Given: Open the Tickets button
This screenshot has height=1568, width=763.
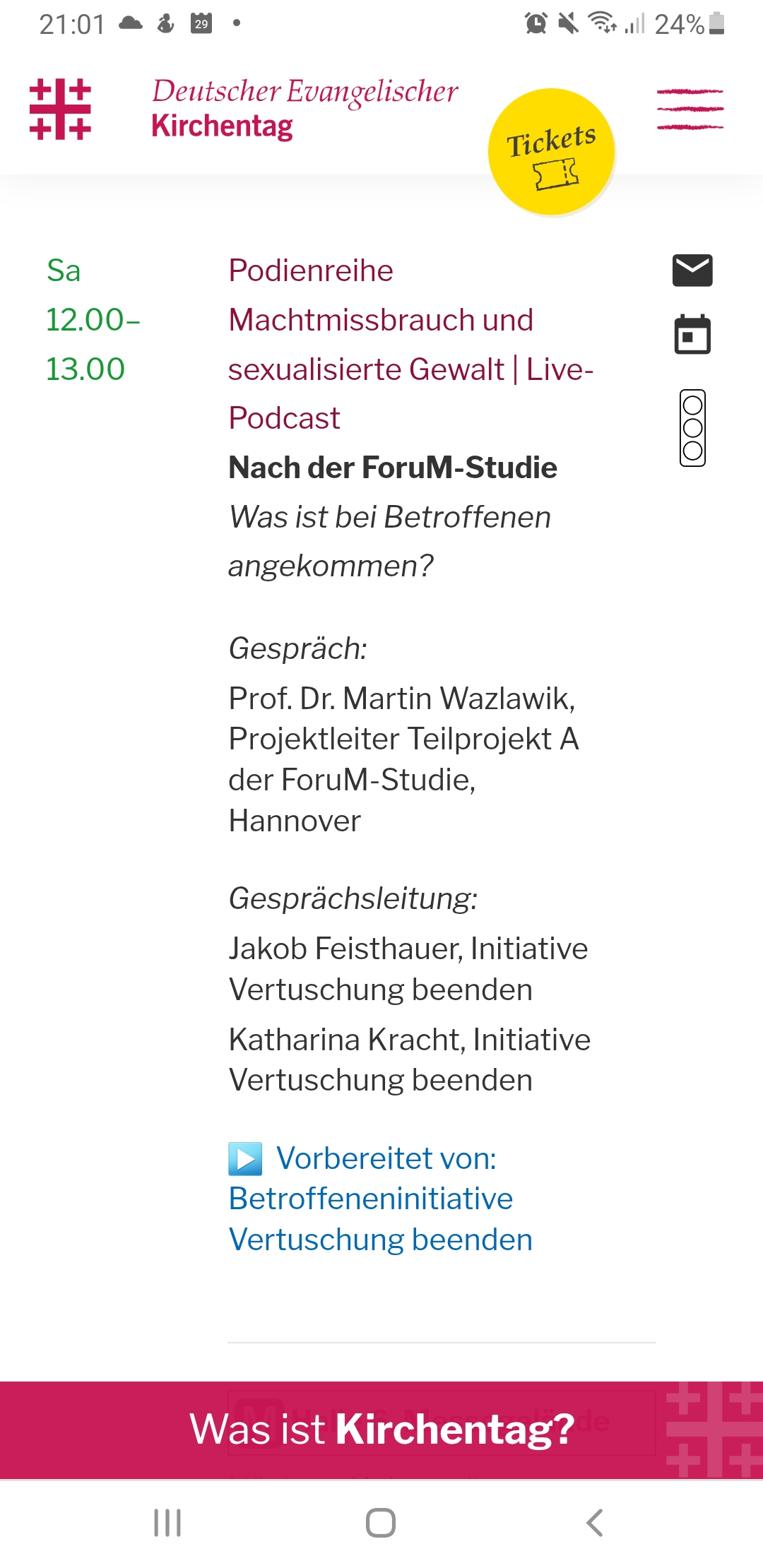Looking at the screenshot, I should (x=551, y=152).
